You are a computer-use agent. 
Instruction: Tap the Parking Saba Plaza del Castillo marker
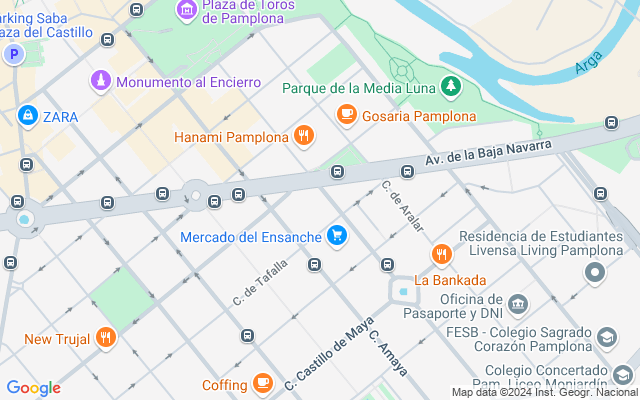[13, 54]
